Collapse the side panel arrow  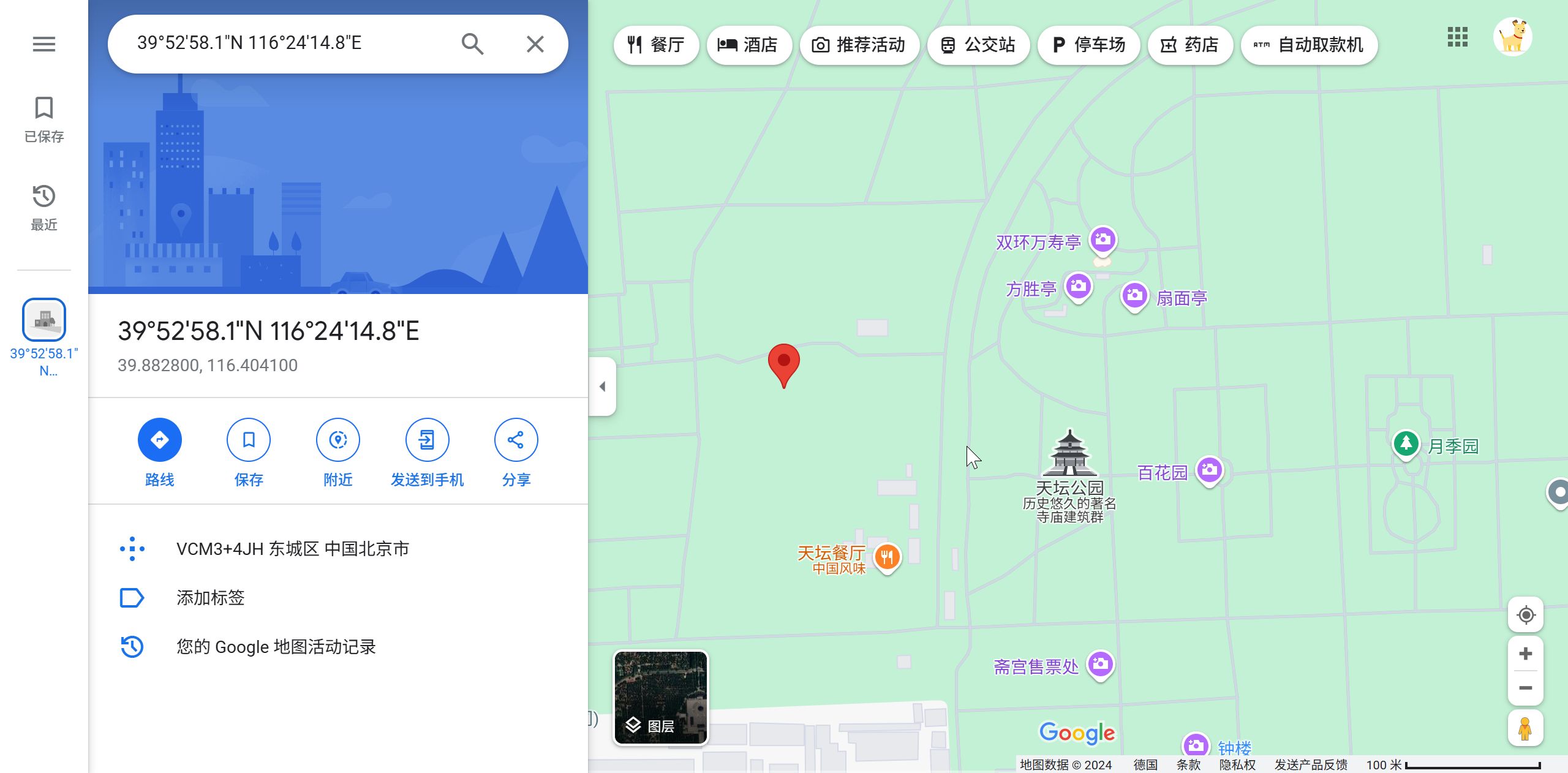603,386
